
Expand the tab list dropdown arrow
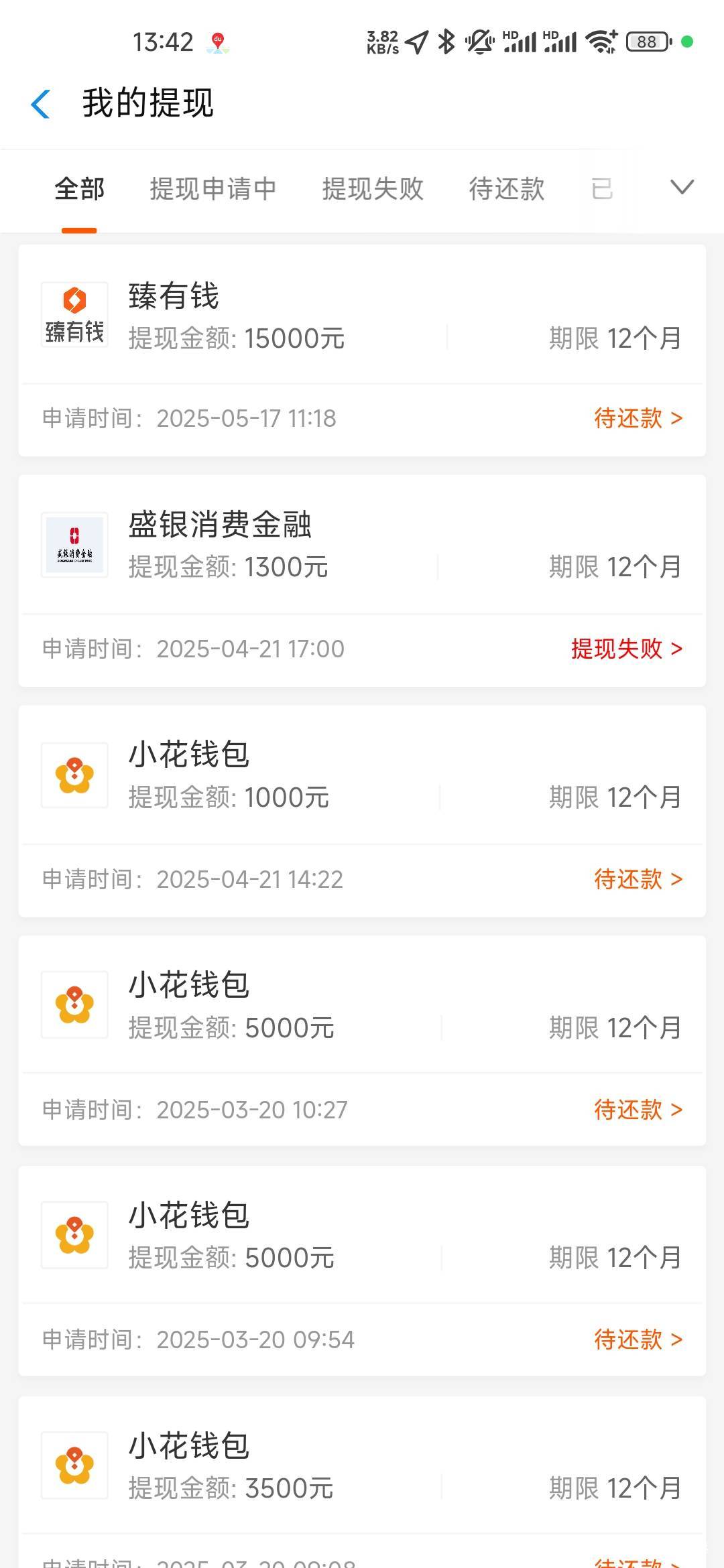[682, 187]
